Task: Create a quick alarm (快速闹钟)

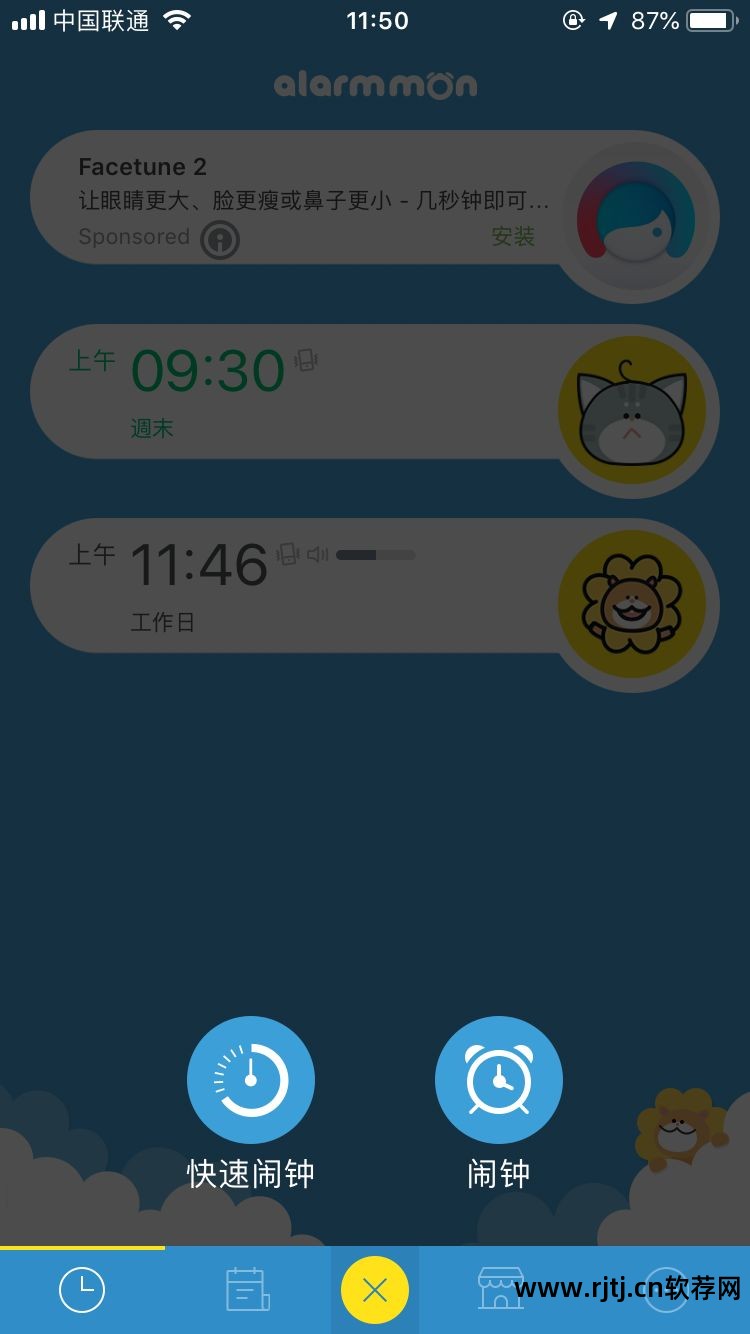Action: click(251, 1081)
